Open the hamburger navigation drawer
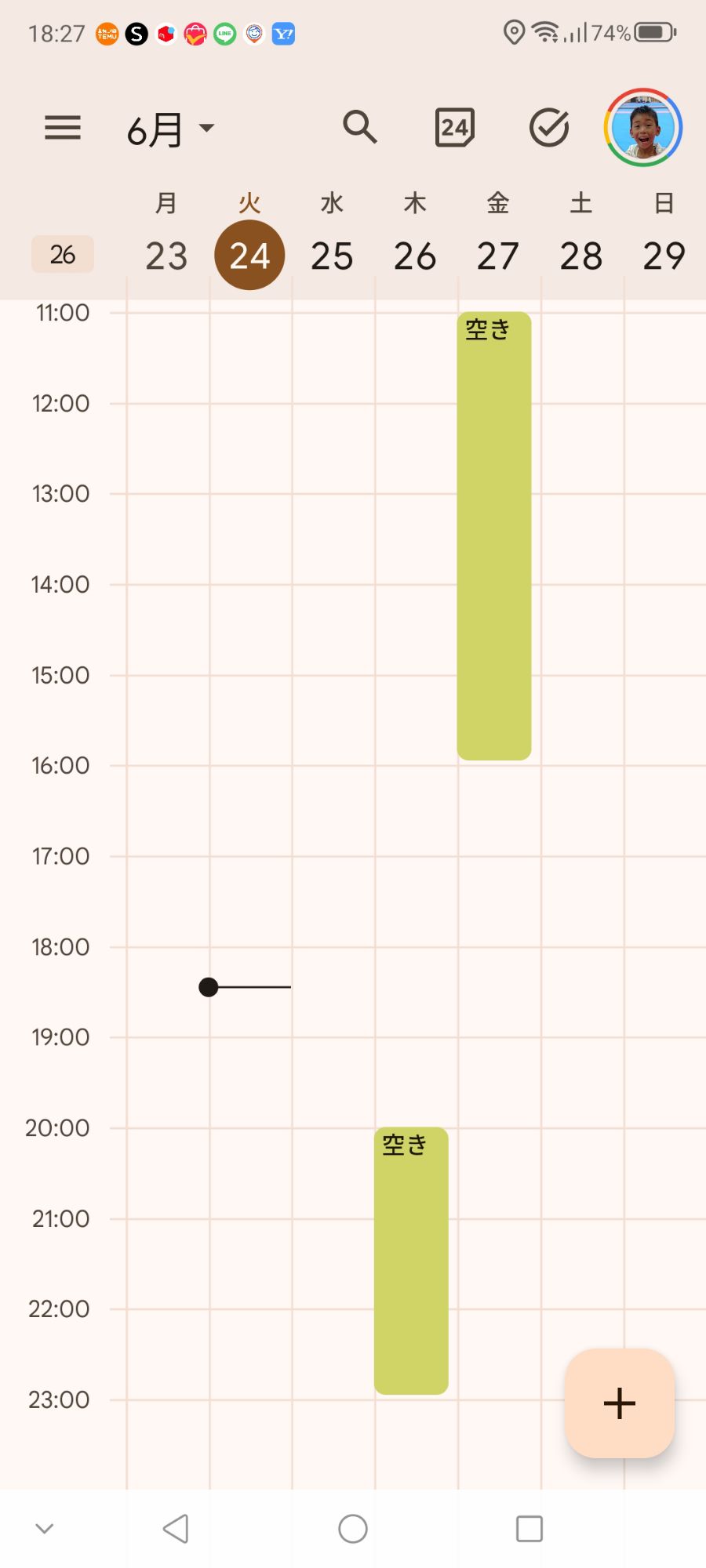This screenshot has width=706, height=1568. point(63,128)
